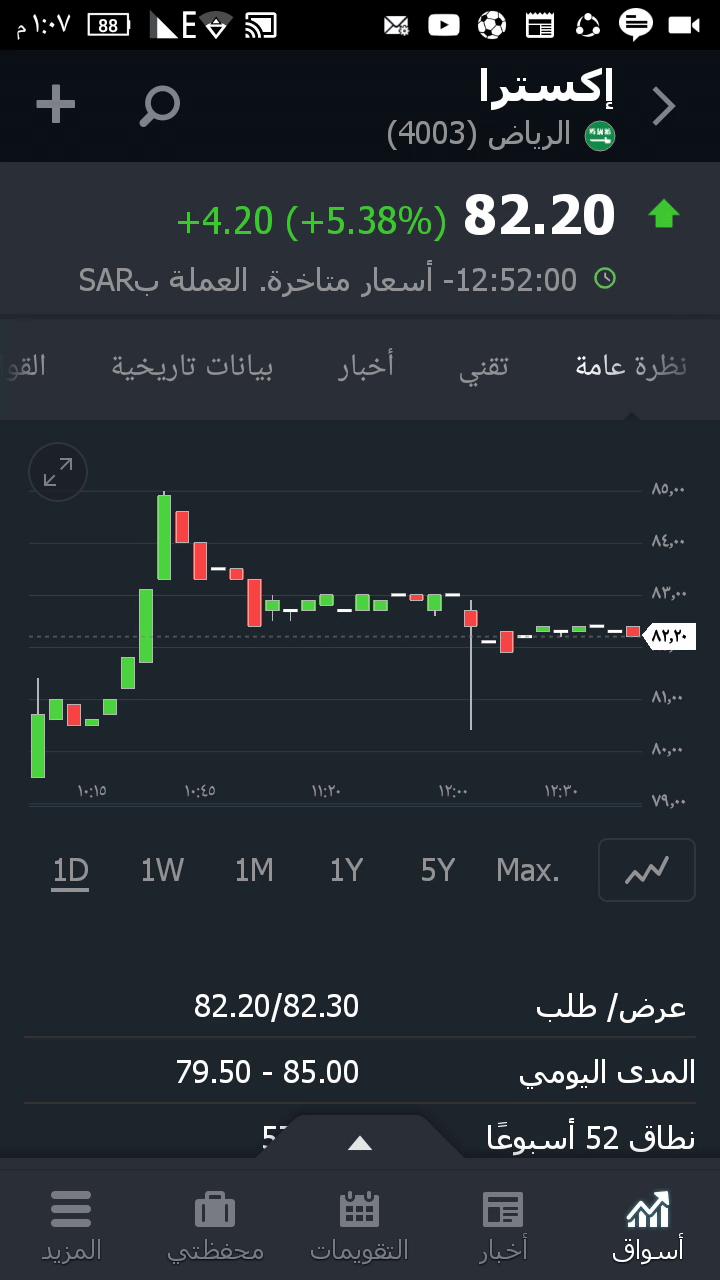This screenshot has width=720, height=1280.
Task: Select the 1D chart range
Action: point(71,871)
